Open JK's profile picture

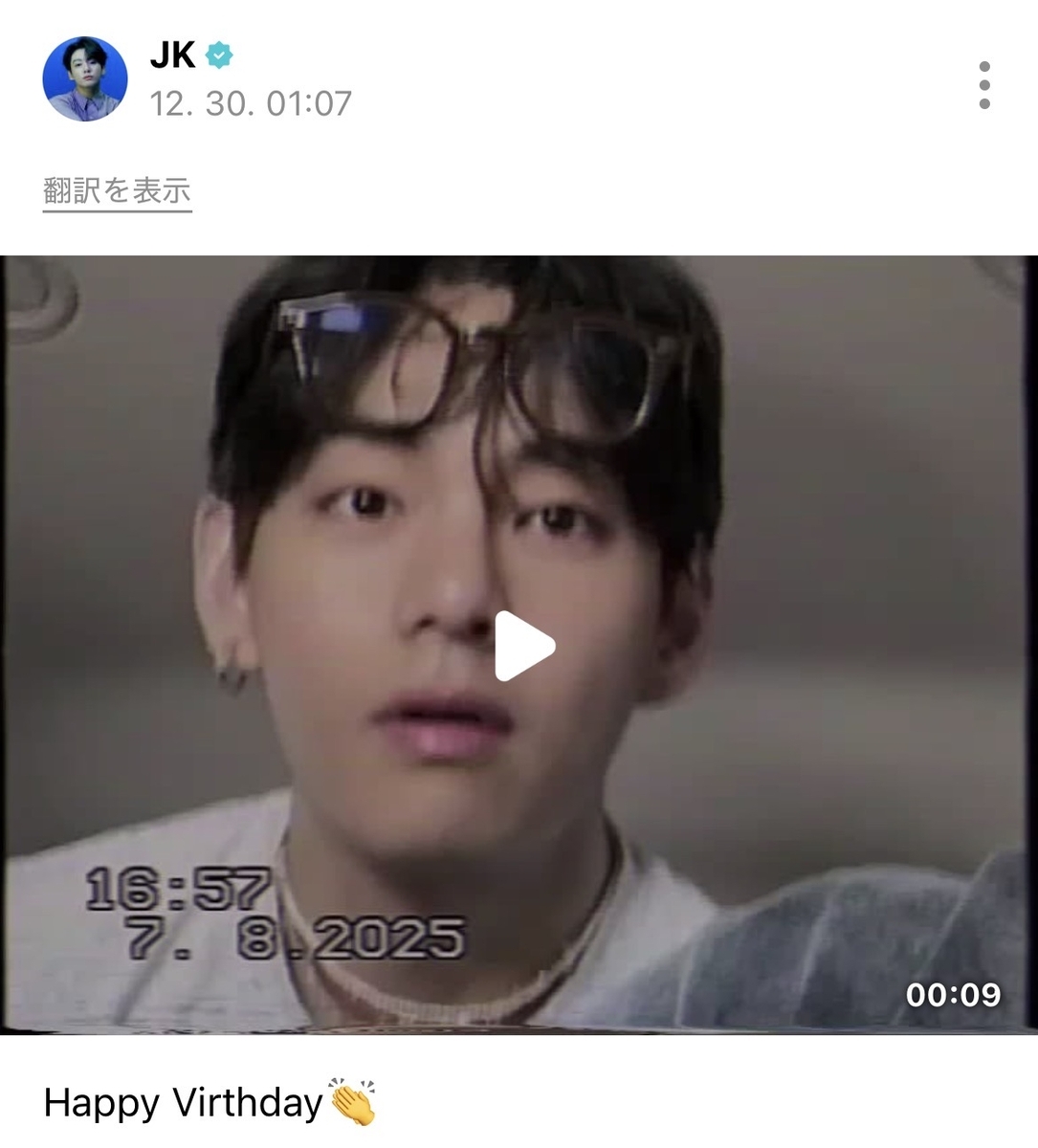[85, 79]
